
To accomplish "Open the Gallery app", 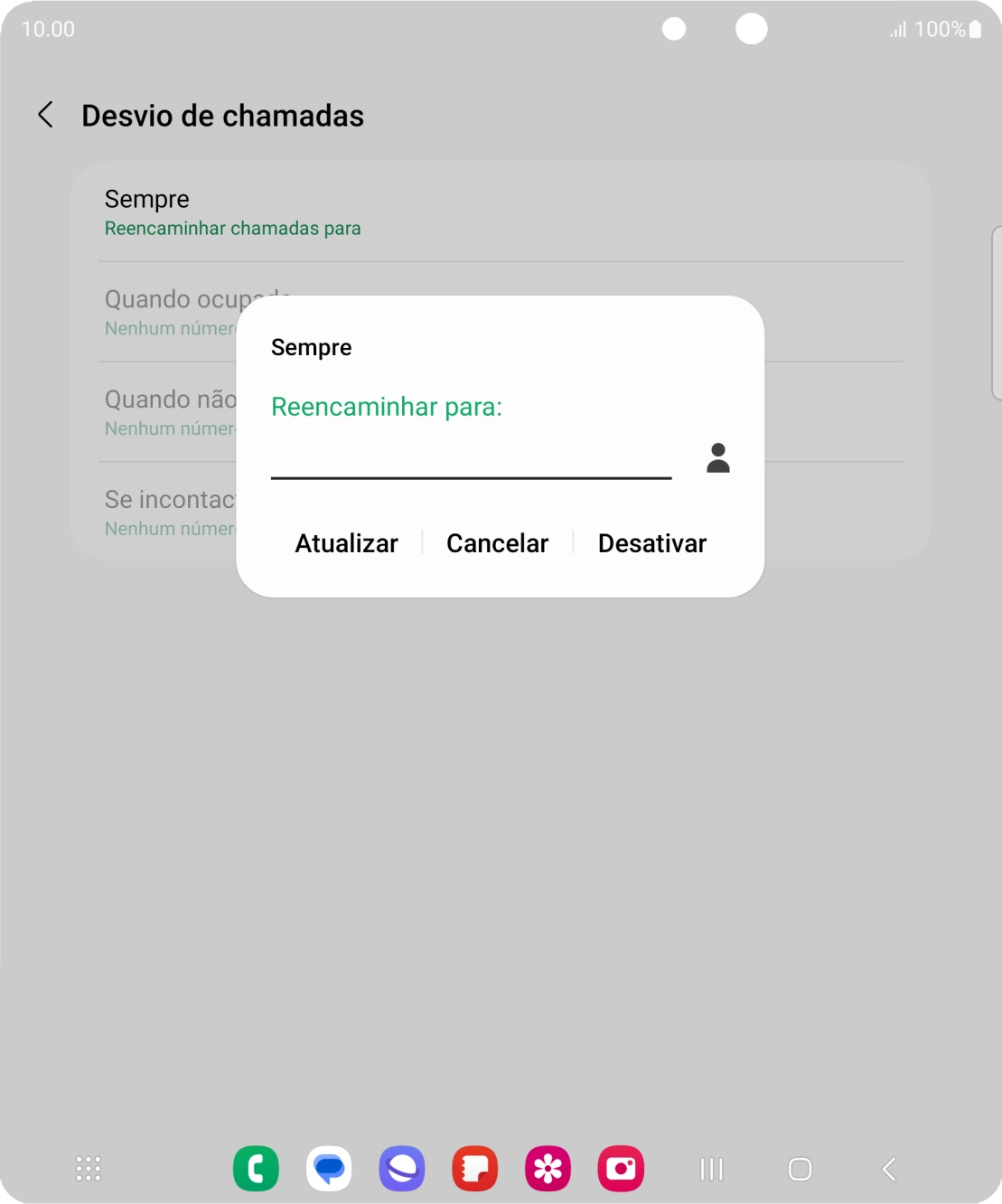I will pyautogui.click(x=548, y=1168).
